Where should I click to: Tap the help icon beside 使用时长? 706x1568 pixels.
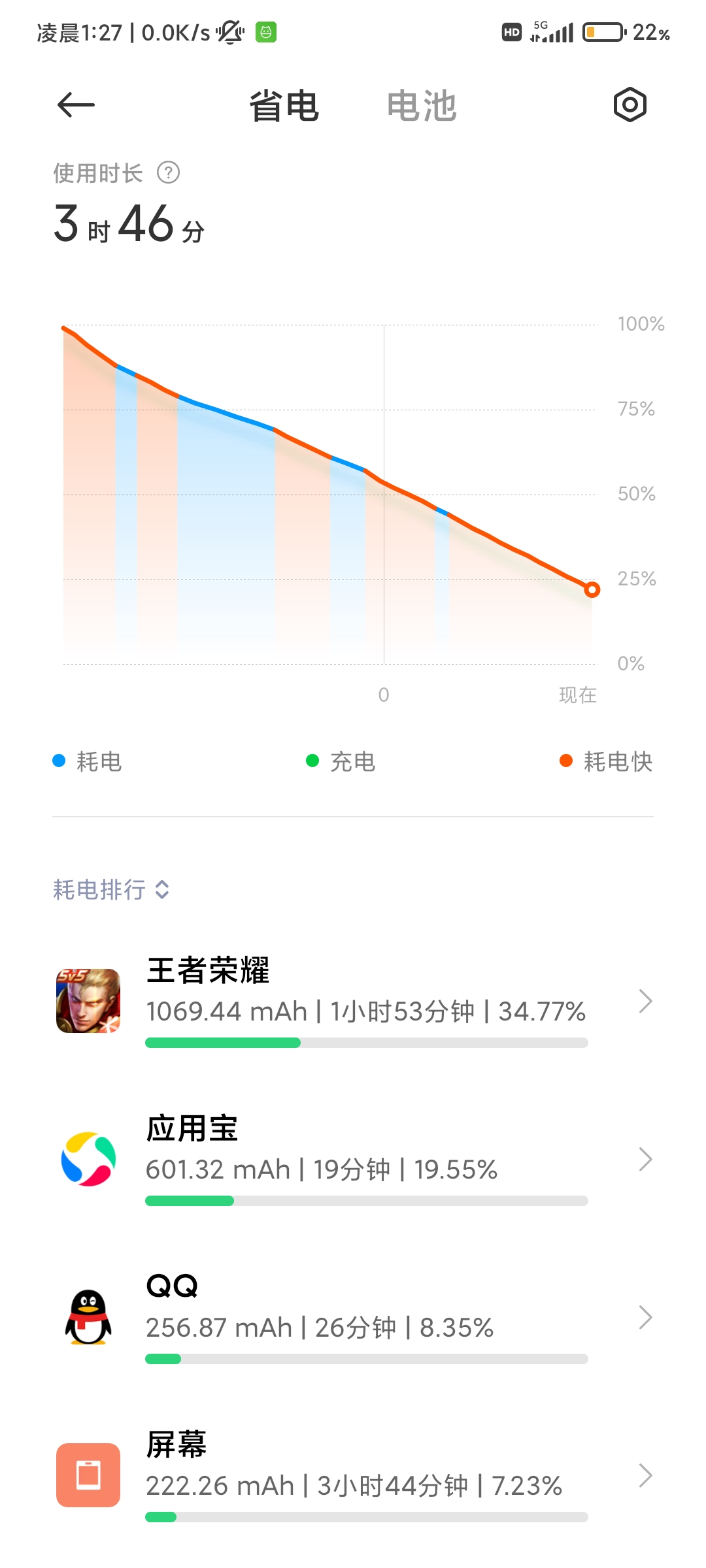169,173
